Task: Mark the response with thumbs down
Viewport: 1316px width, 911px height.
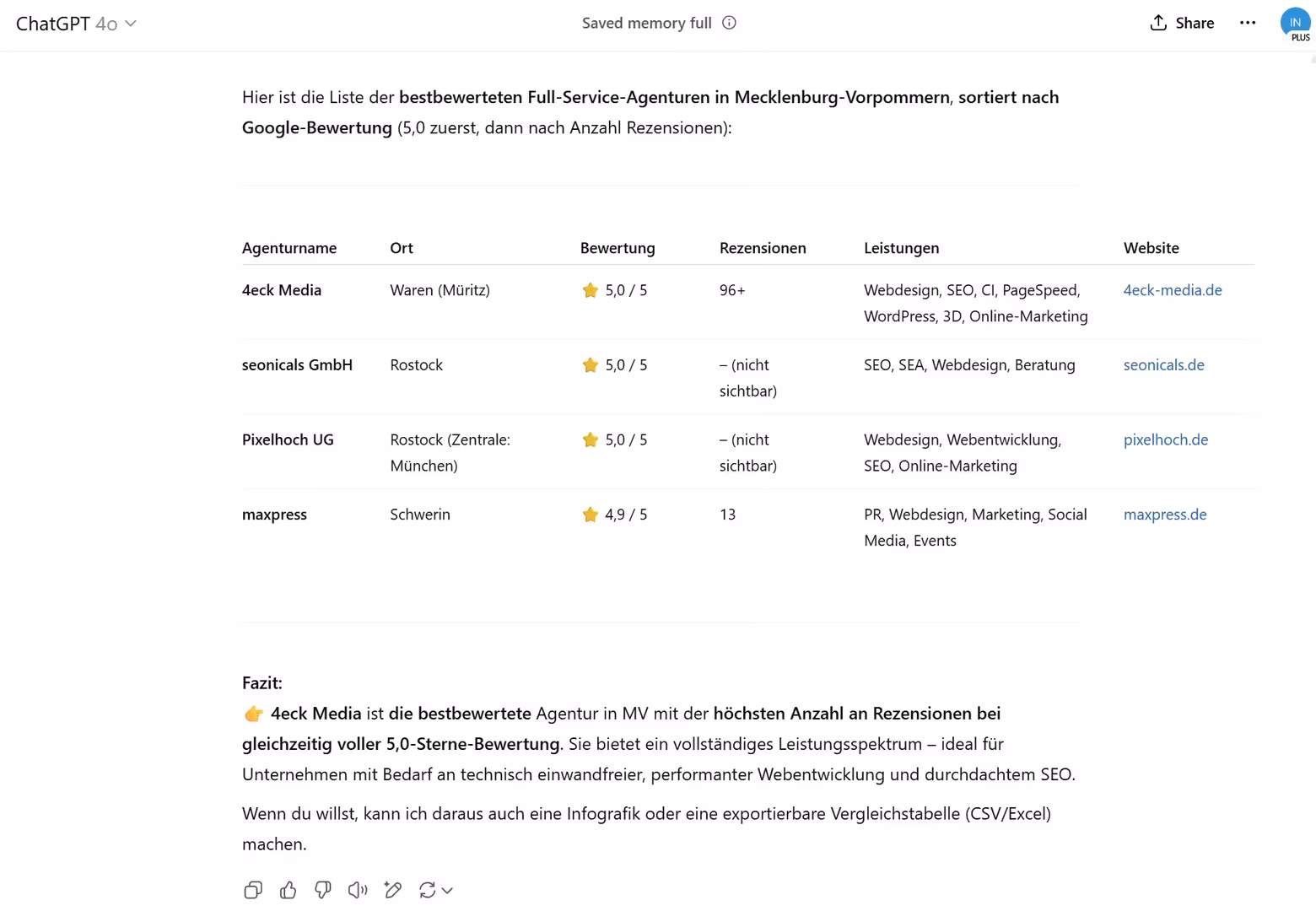Action: pyautogui.click(x=323, y=890)
